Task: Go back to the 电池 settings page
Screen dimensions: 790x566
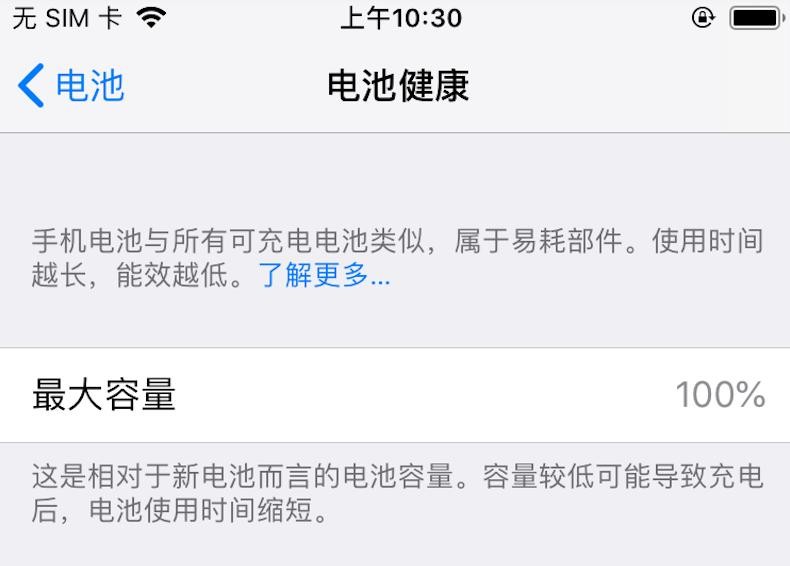Action: tap(70, 86)
